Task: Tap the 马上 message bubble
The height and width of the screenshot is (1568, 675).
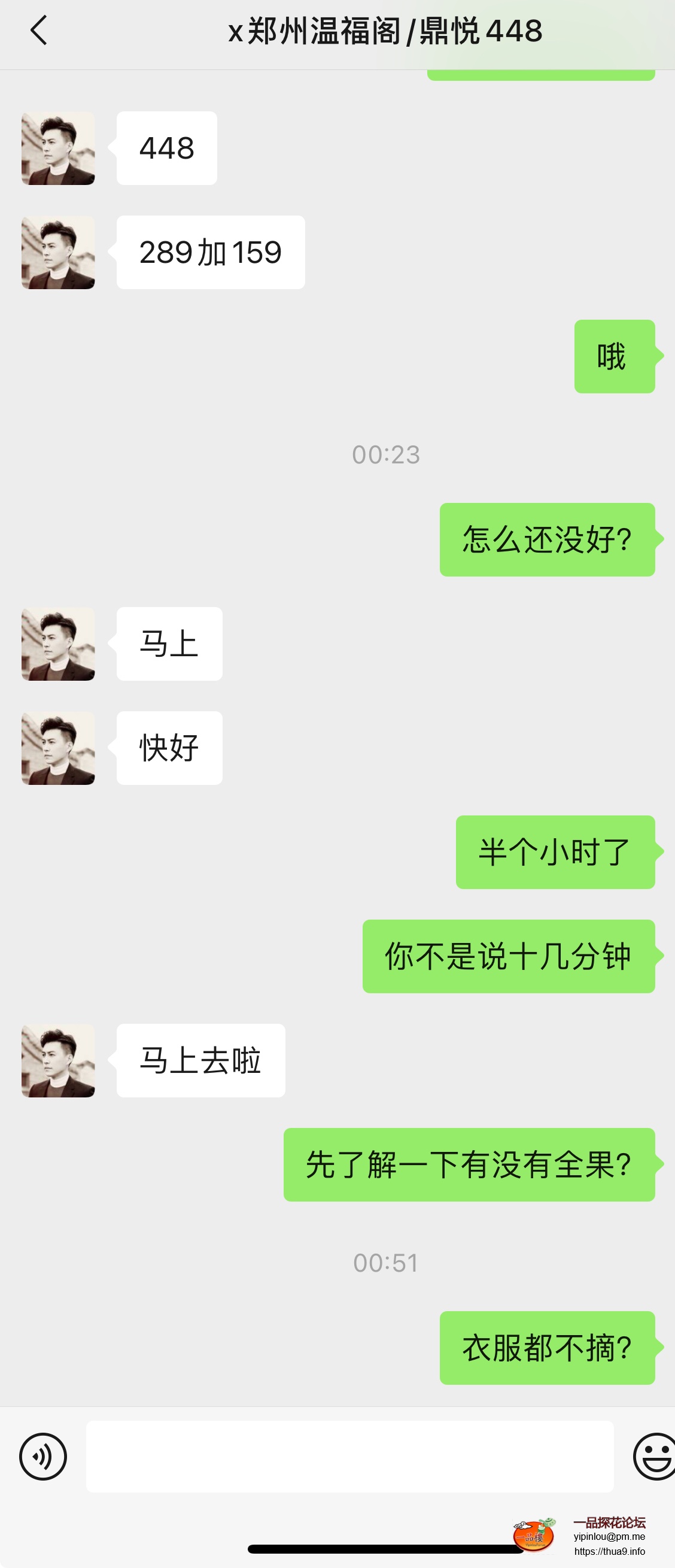Action: (169, 644)
